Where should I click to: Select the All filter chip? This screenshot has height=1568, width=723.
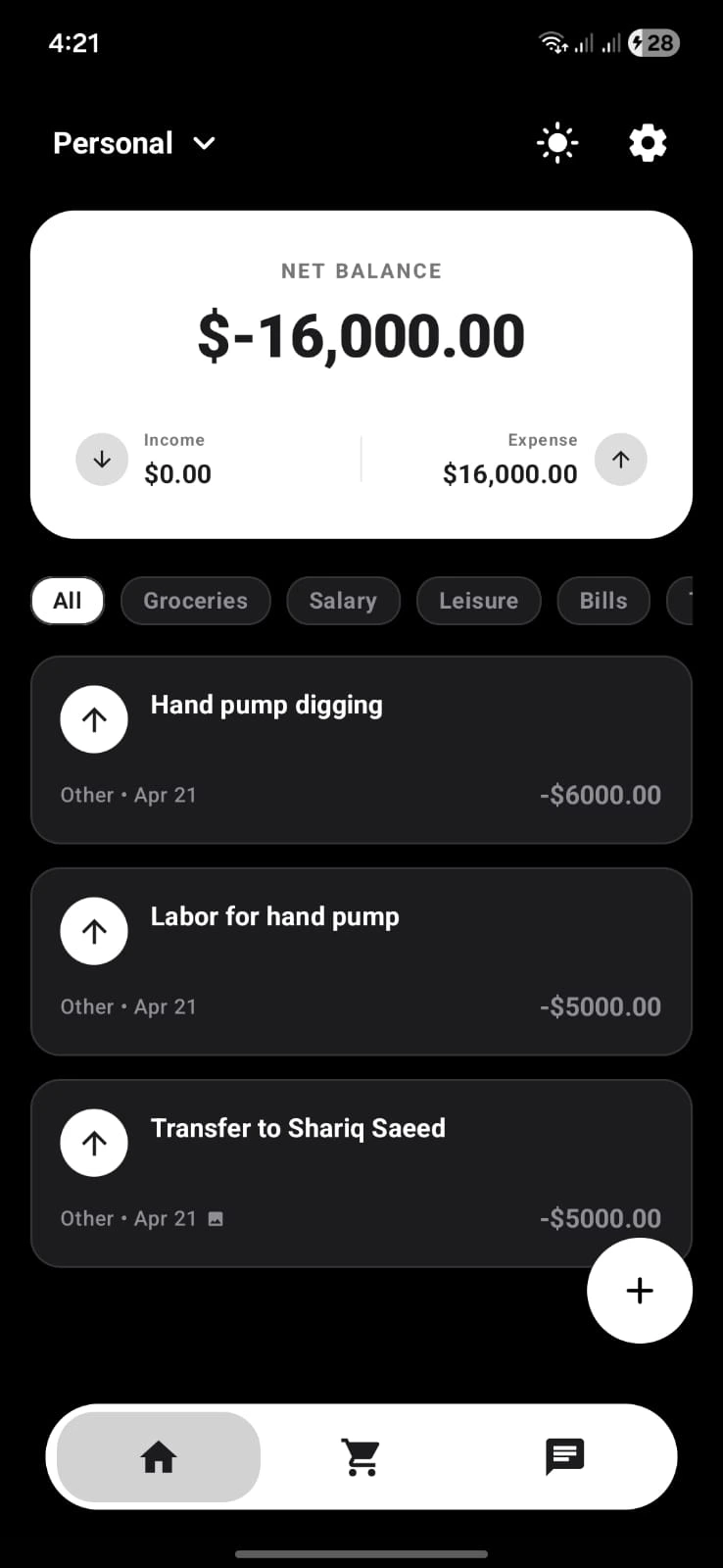coord(68,601)
